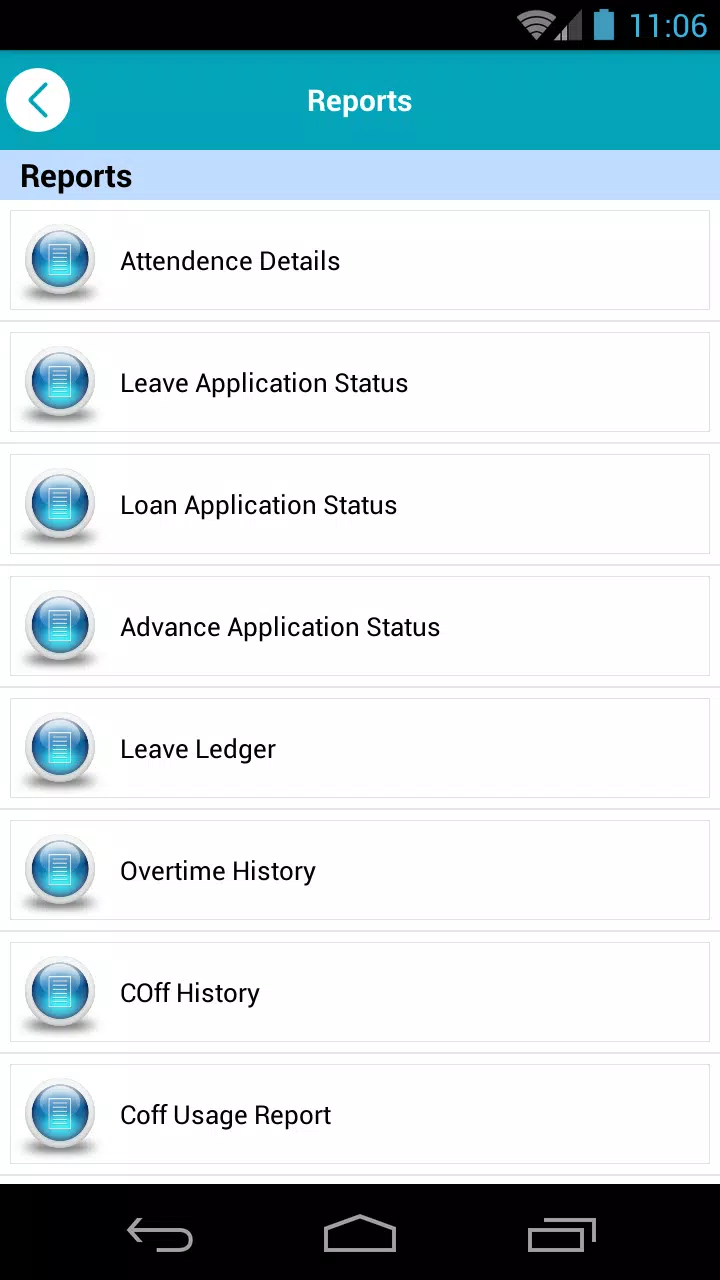This screenshot has width=720, height=1280.
Task: Select Advance Application Status
Action: click(360, 626)
